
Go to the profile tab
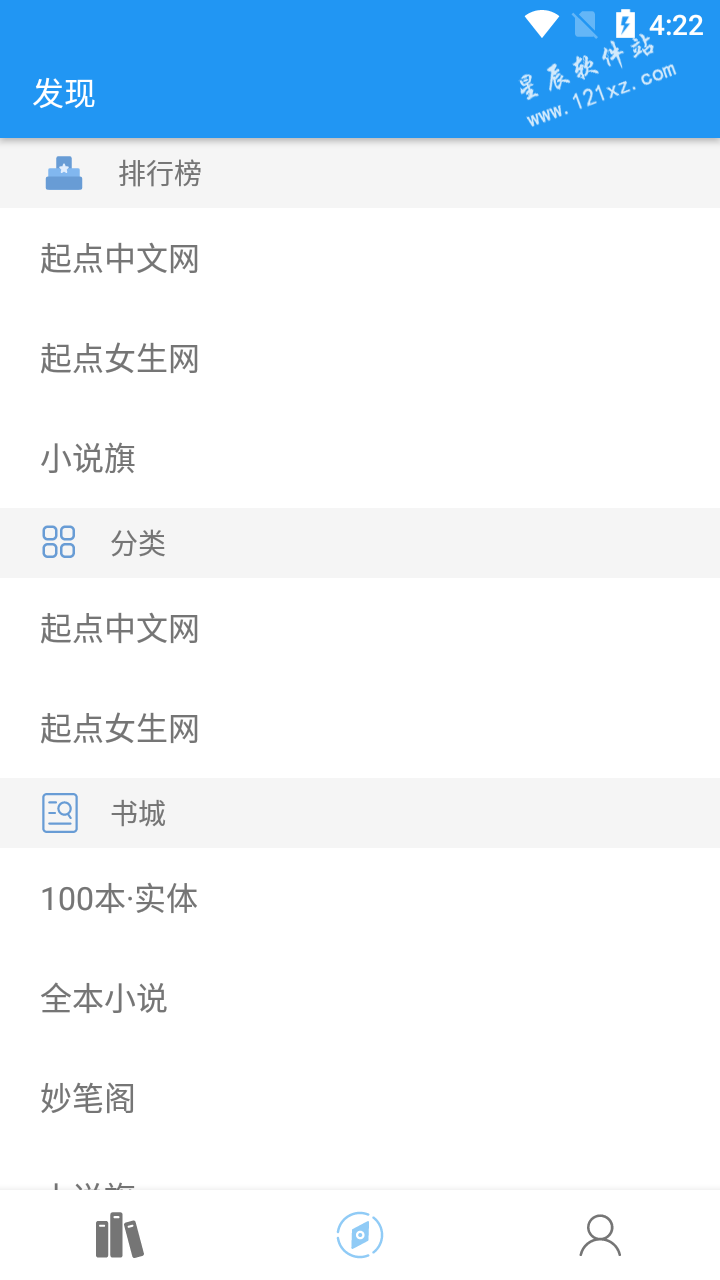[x=600, y=1236]
